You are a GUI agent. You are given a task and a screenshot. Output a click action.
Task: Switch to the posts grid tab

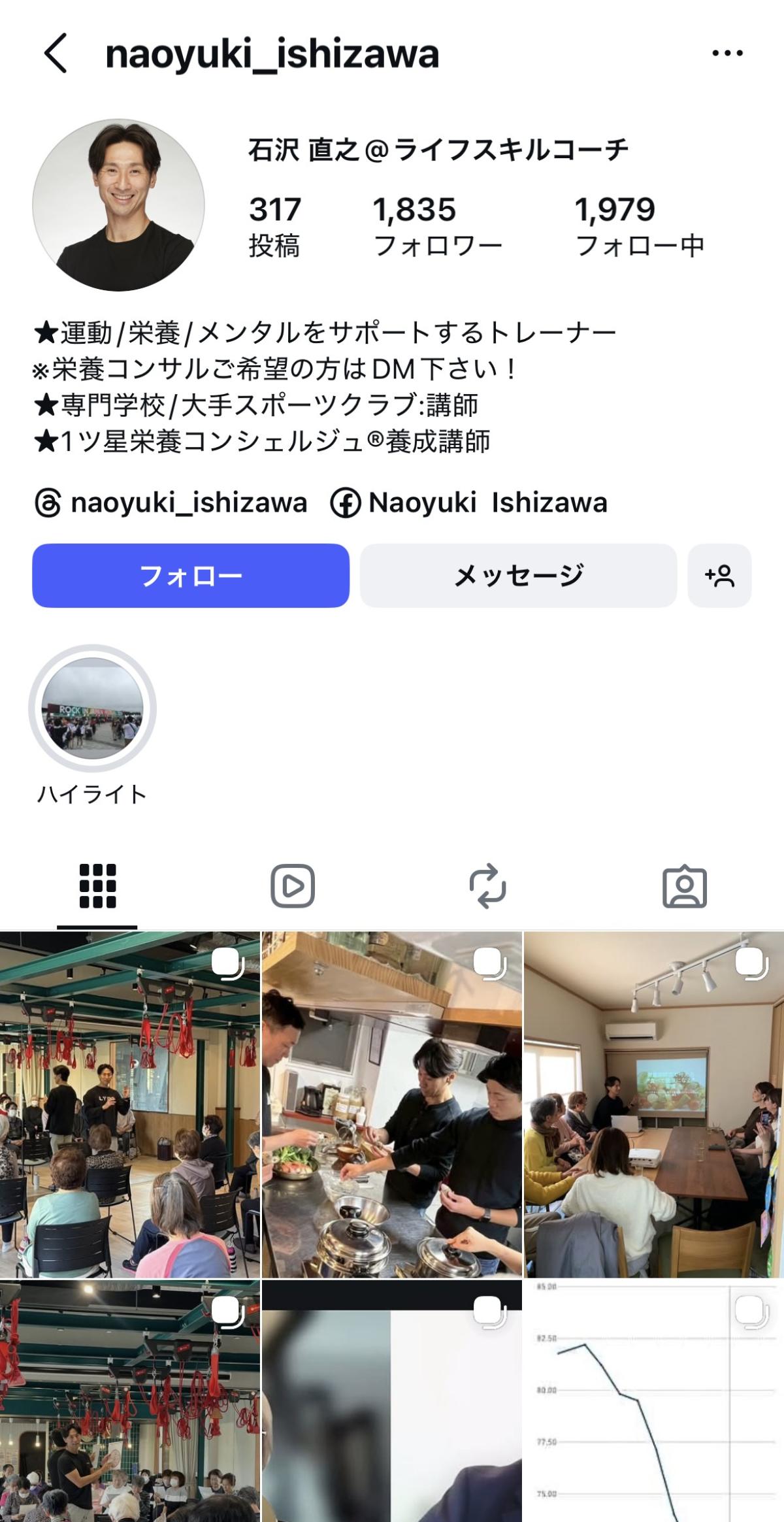[97, 886]
